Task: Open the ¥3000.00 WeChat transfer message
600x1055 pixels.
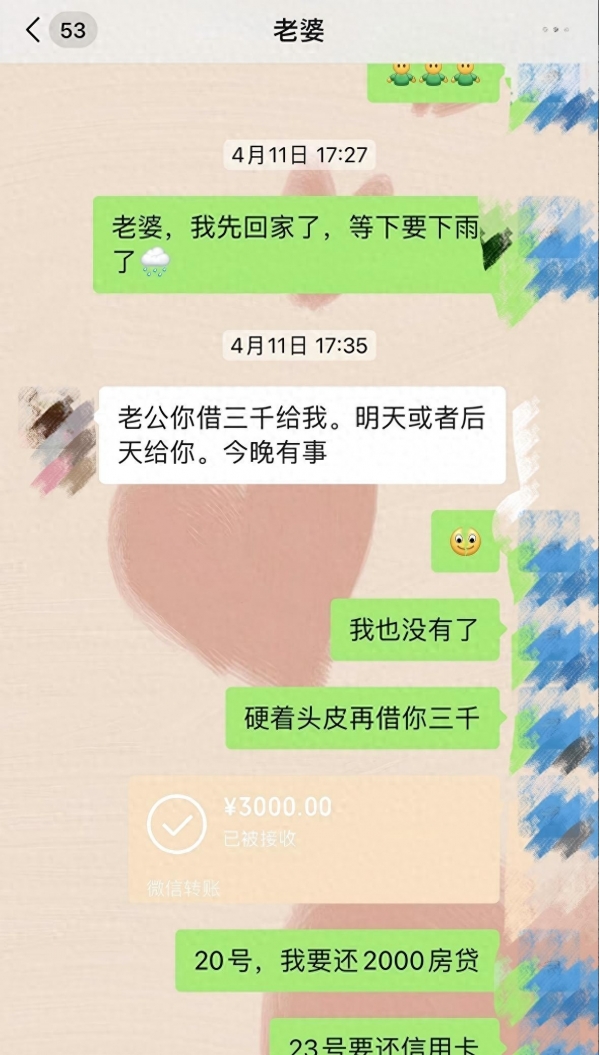Action: tap(313, 838)
